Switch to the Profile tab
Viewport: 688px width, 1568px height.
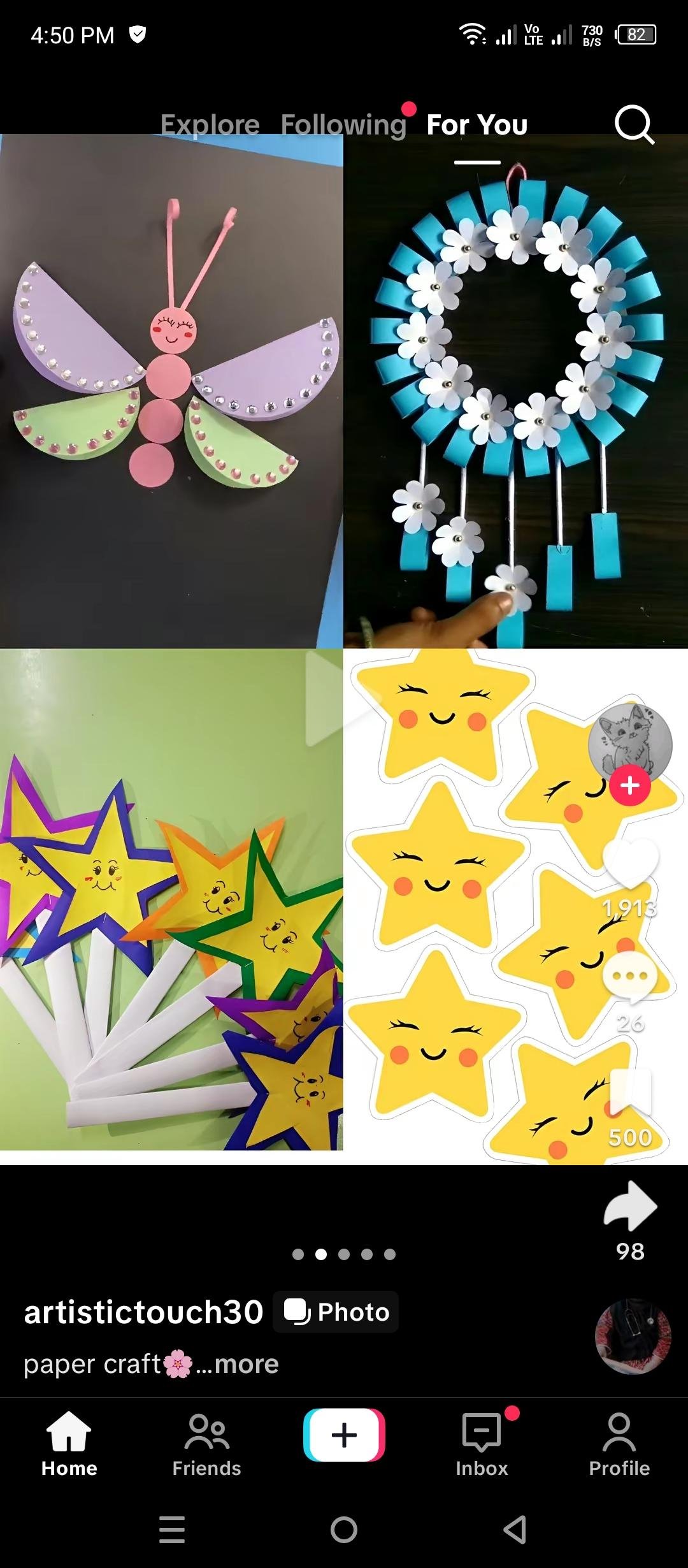(x=619, y=1444)
